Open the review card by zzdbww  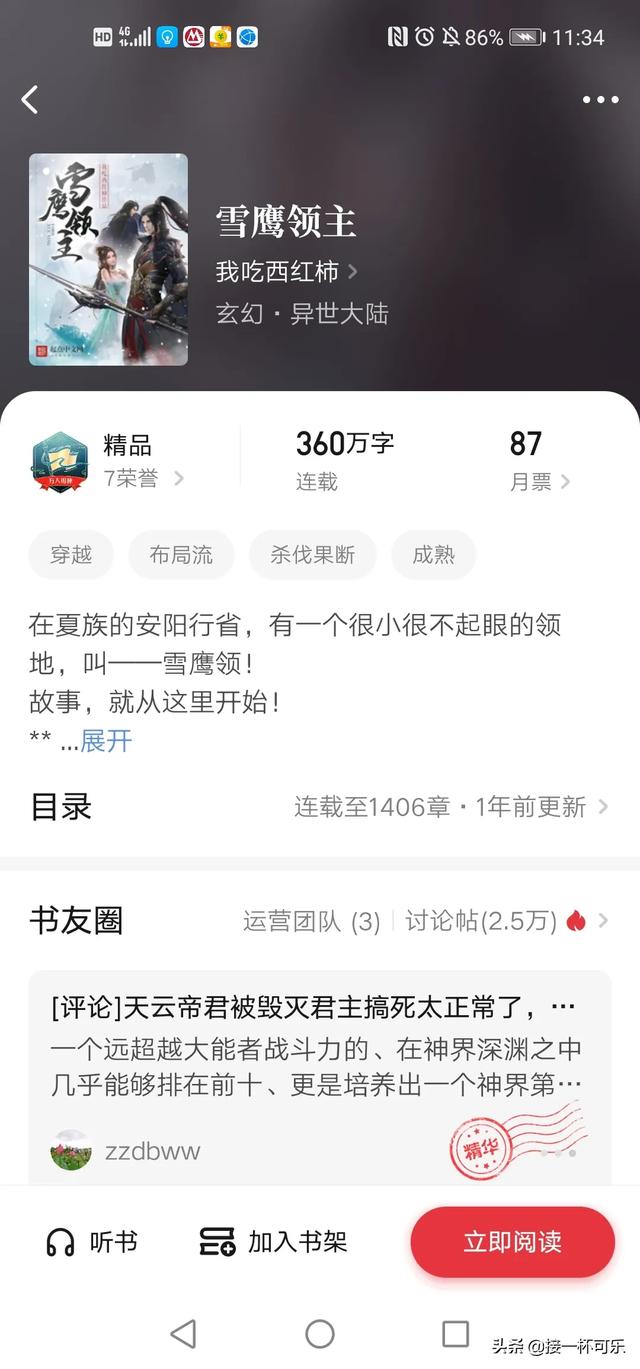click(319, 1075)
